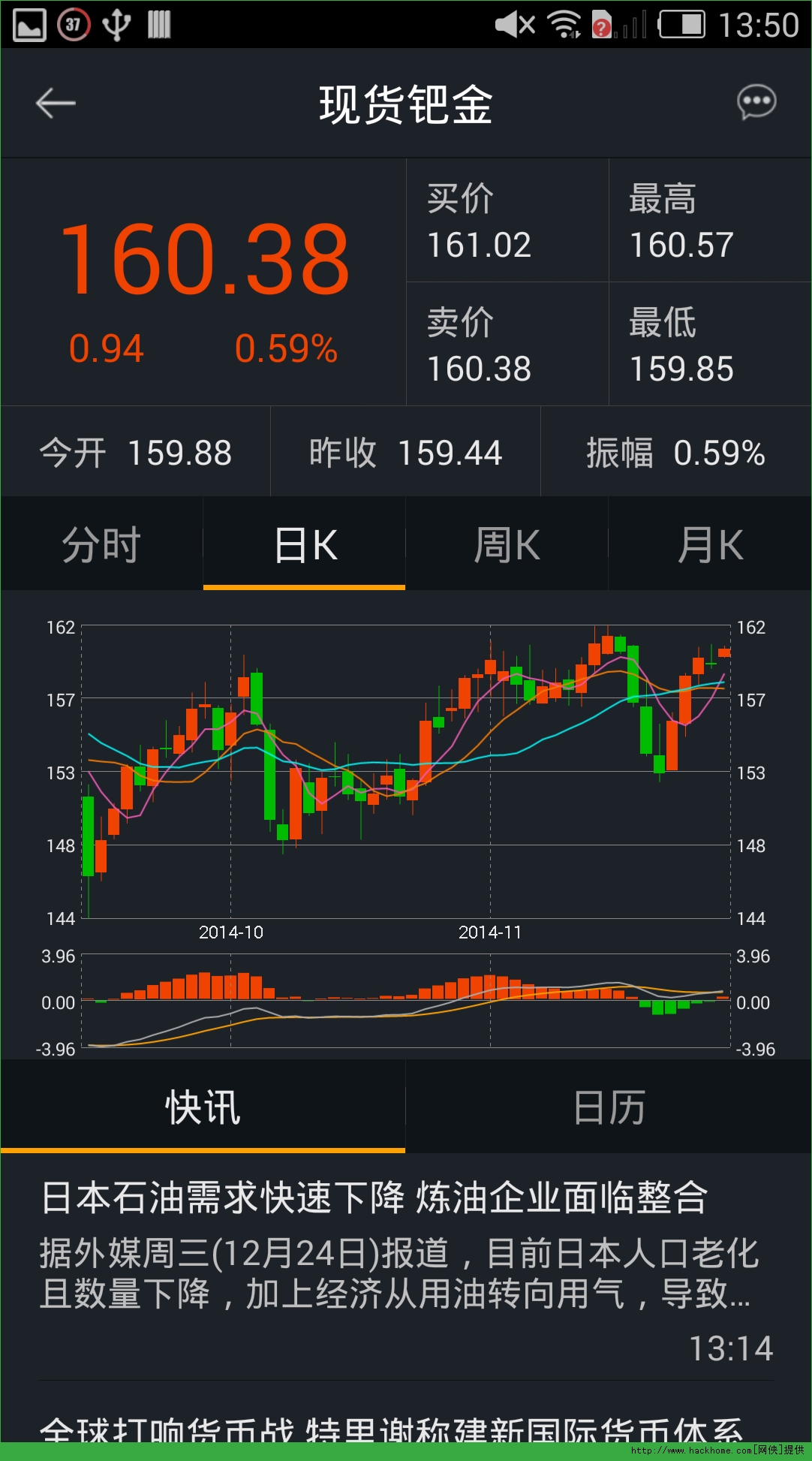Screen dimensions: 812x1461
Task: Go back using the top-left arrow
Action: pos(56,104)
